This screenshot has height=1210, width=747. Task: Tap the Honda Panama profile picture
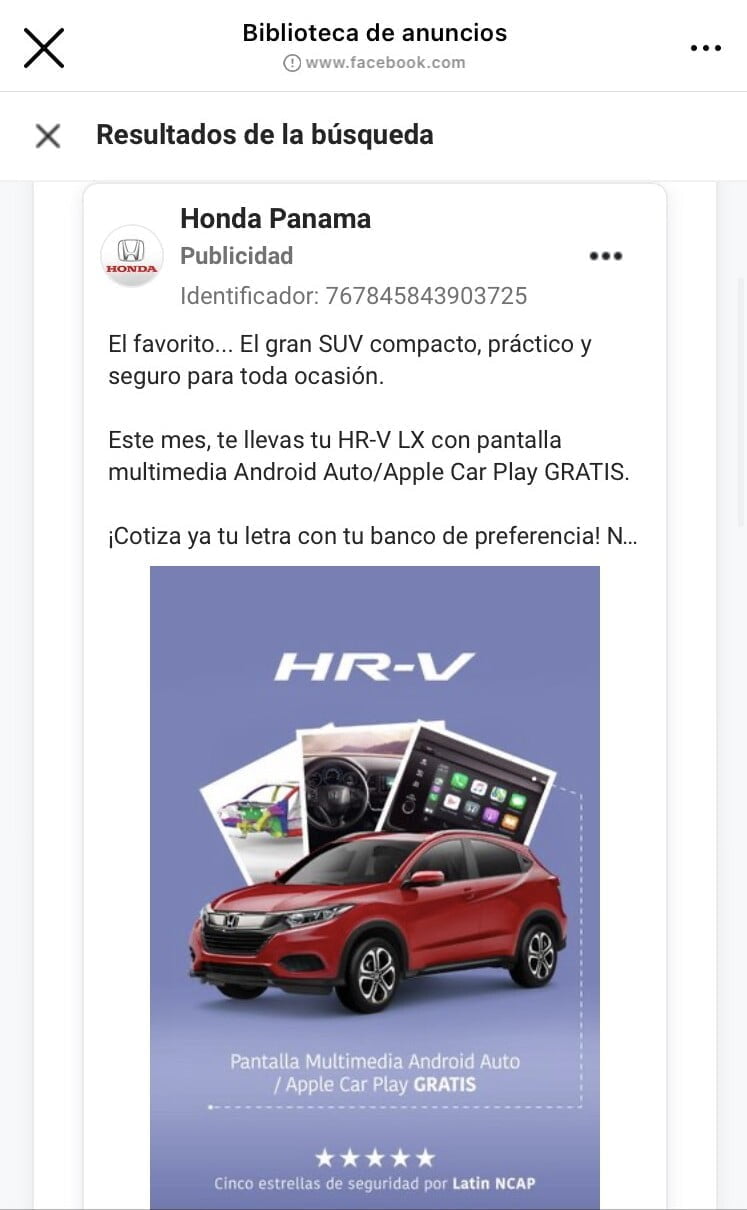point(132,255)
